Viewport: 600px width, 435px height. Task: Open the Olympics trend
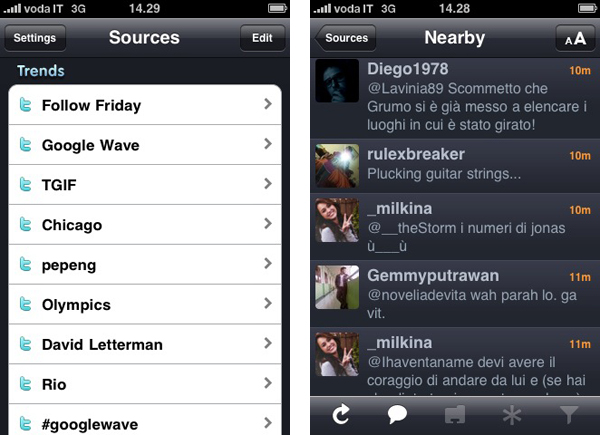click(145, 305)
